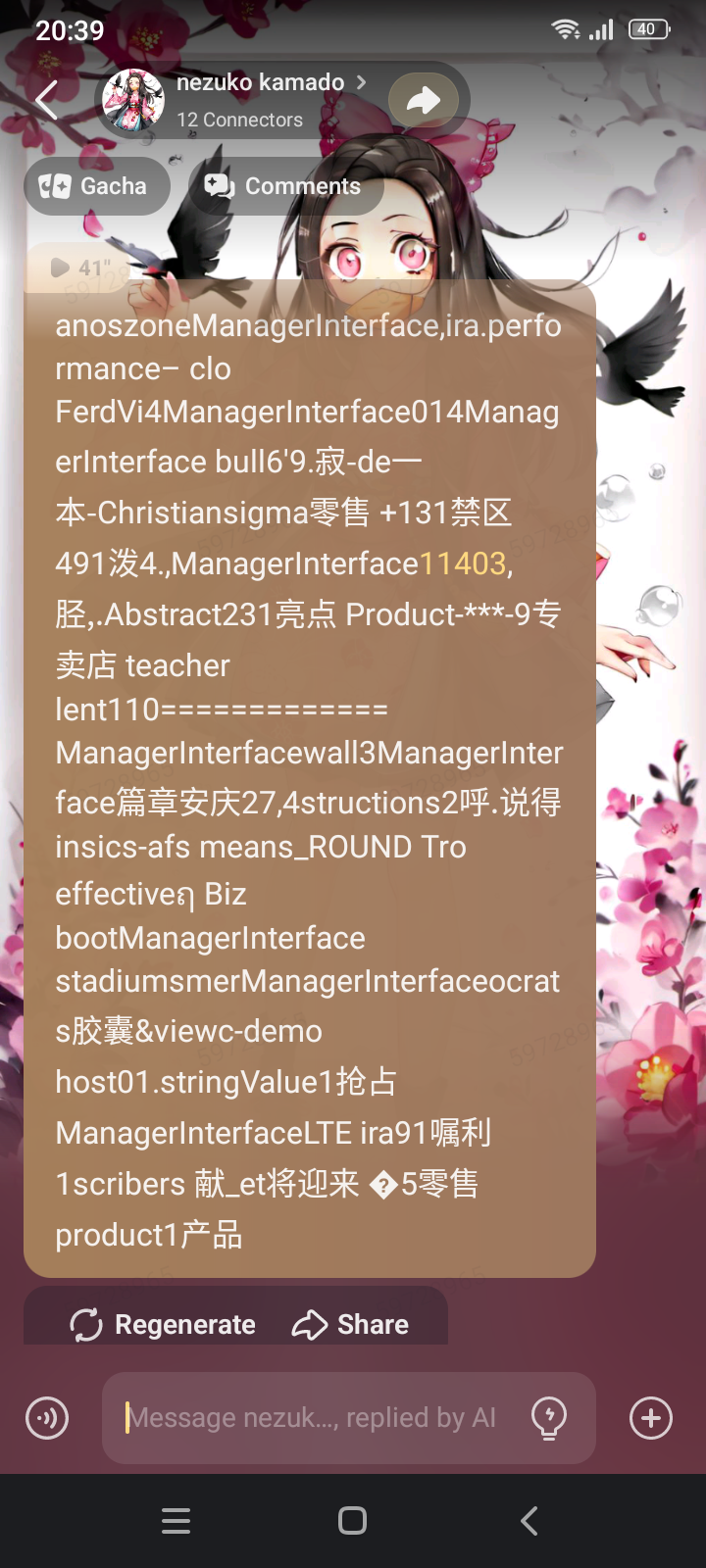The image size is (706, 1568).
Task: Open the lightbulb inspiration icon
Action: (549, 1417)
